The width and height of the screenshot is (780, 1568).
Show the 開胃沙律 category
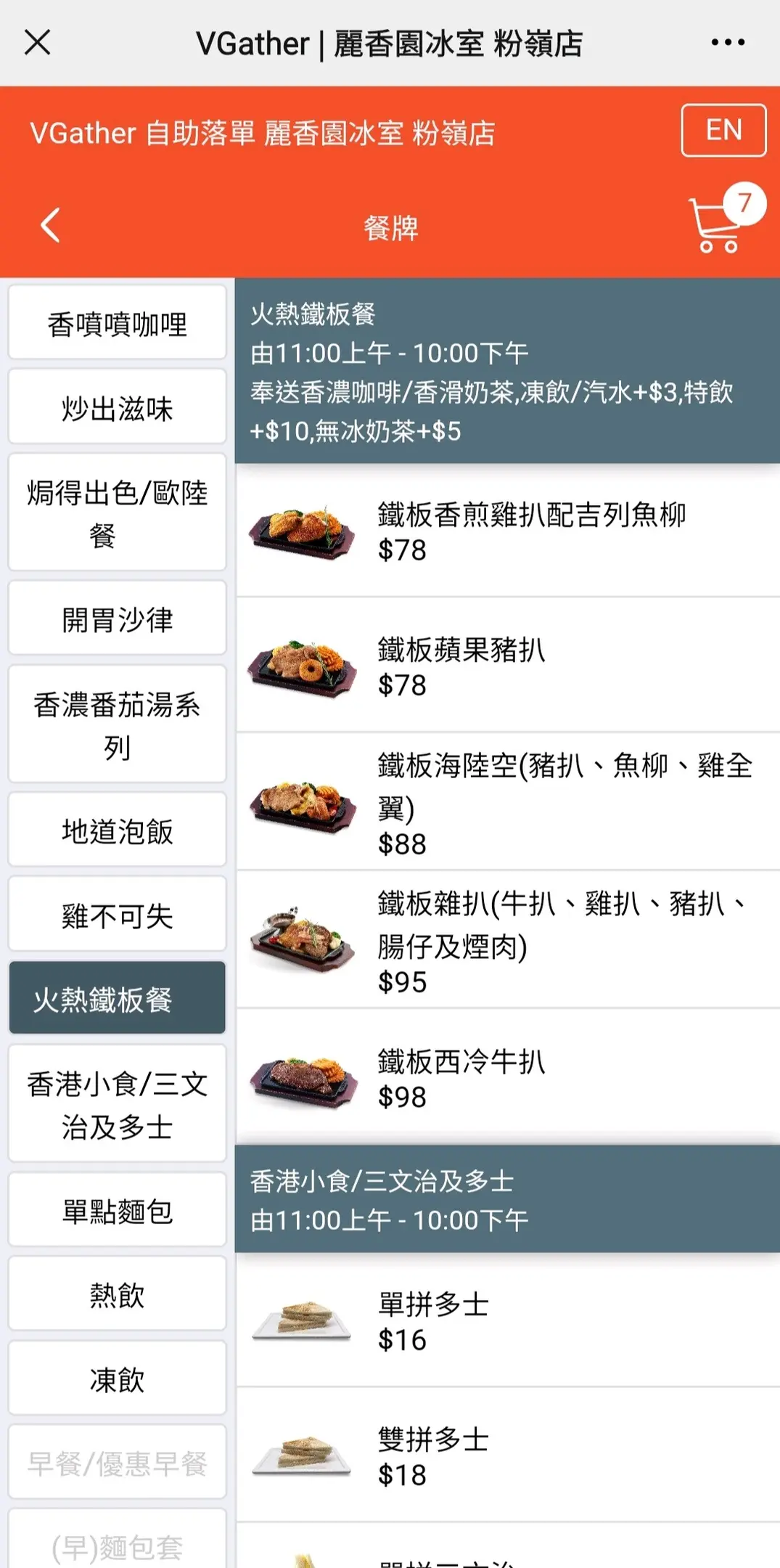tap(118, 619)
